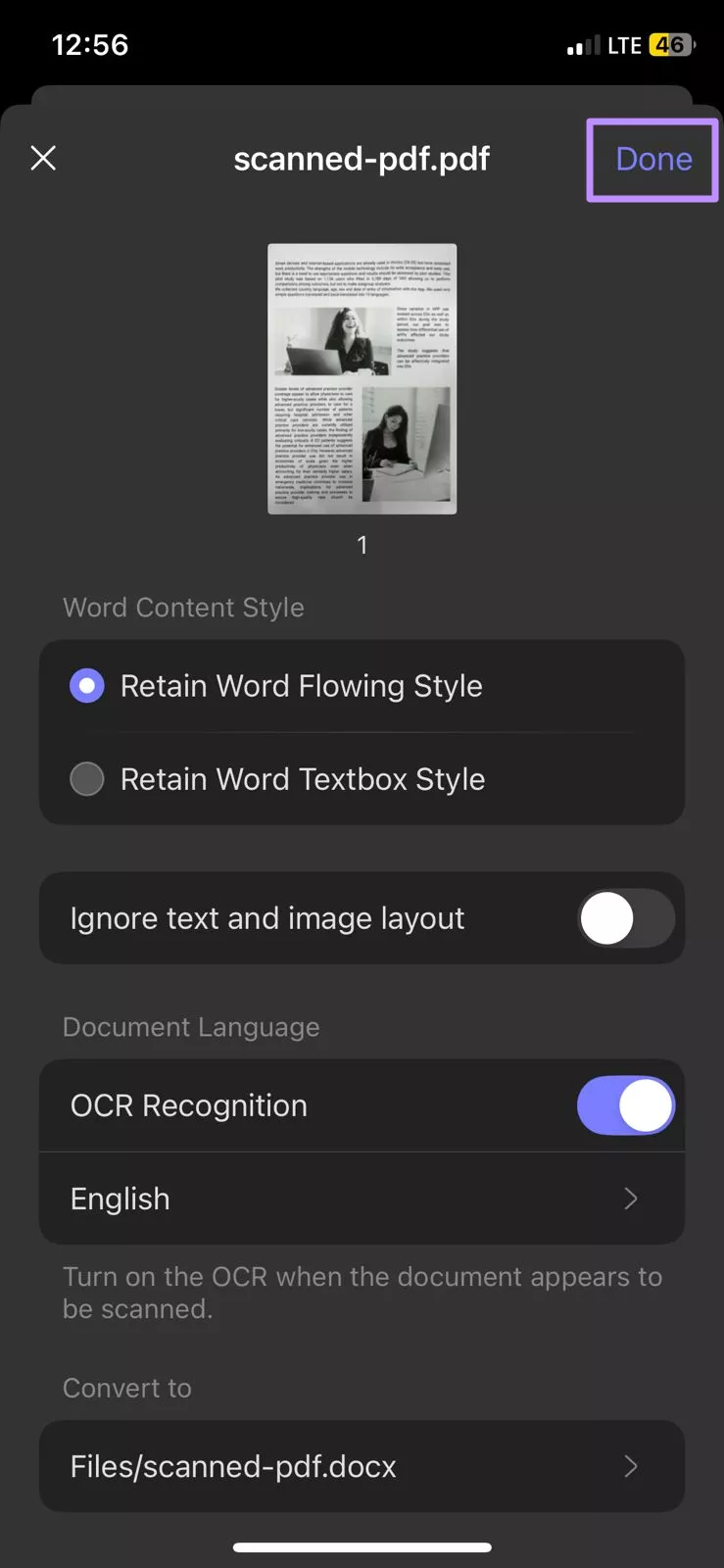This screenshot has width=724, height=1568.
Task: Tap Done to confirm conversion
Action: point(652,160)
